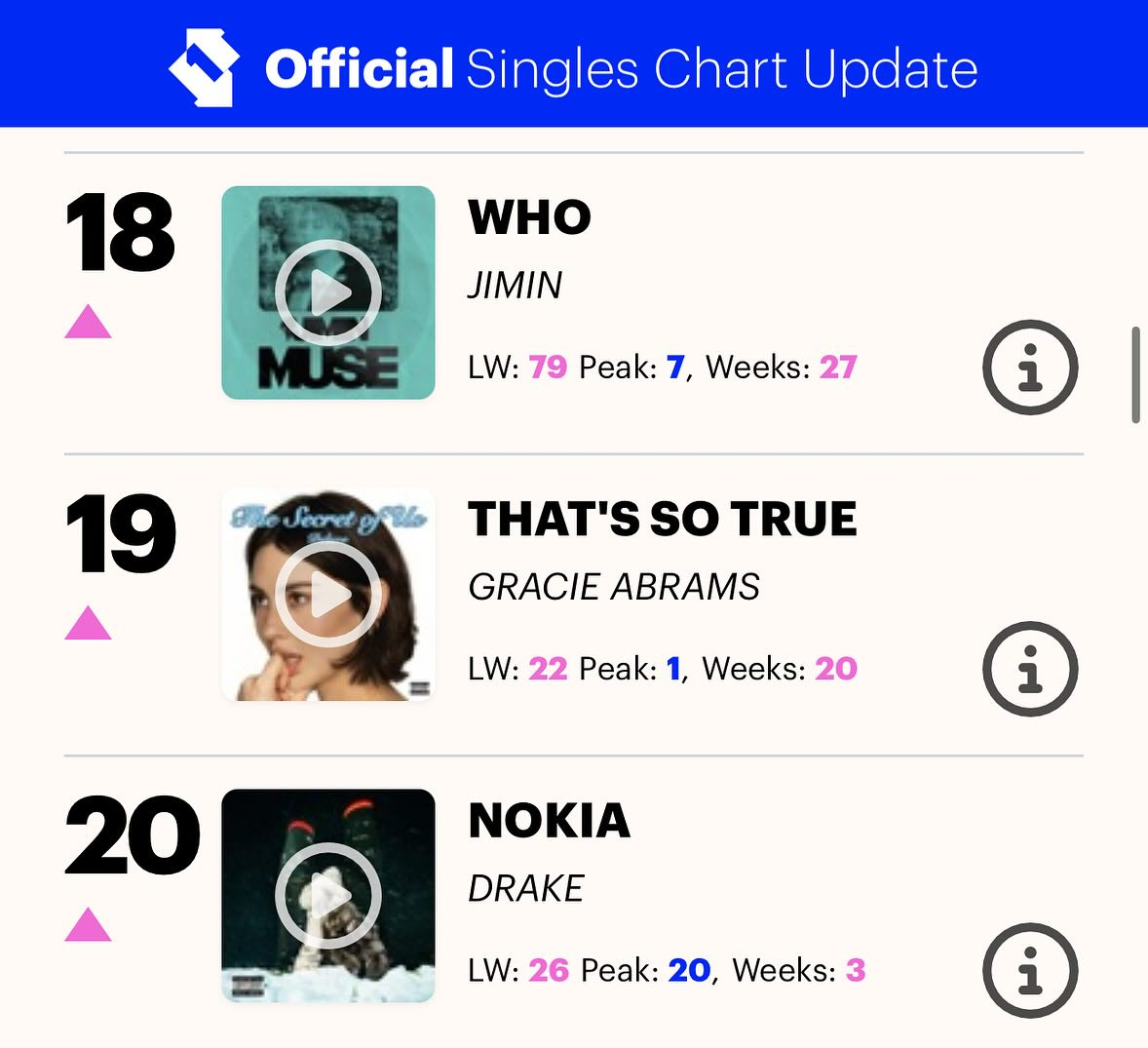1148x1048 pixels.
Task: Show chart info for That's So True
Action: click(1029, 670)
